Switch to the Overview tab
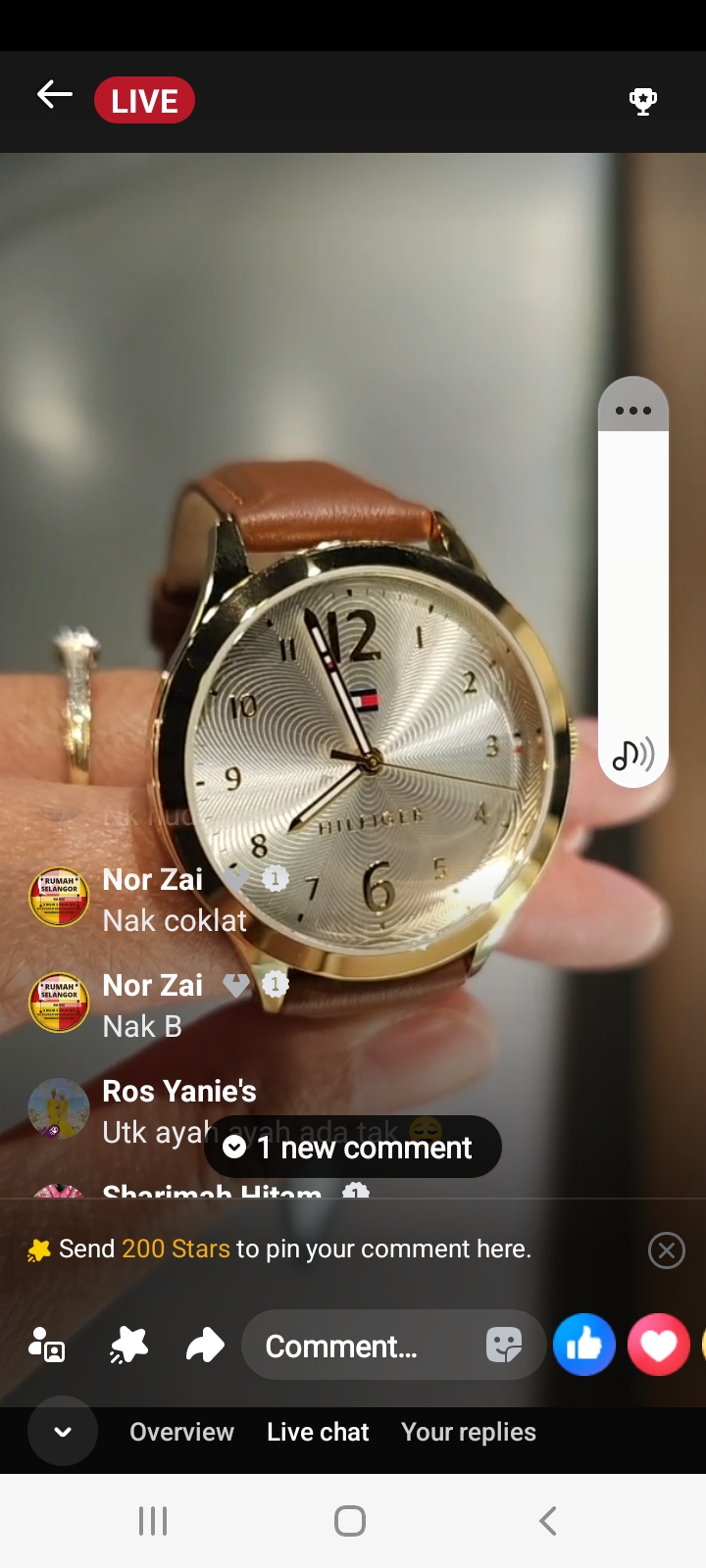 (181, 1432)
